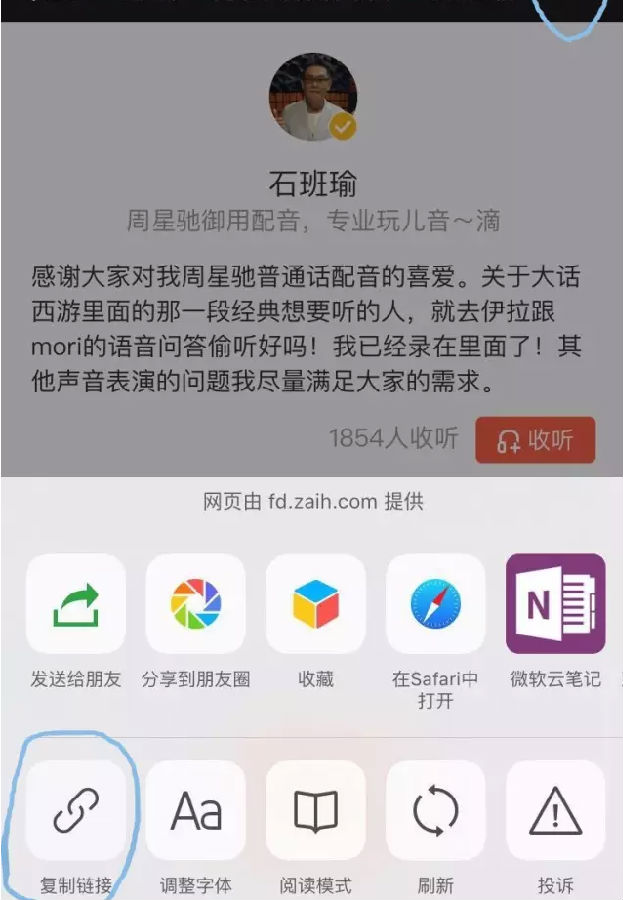623x900 pixels.
Task: Tap 发送给朋友 to send to a friend
Action: pos(76,604)
